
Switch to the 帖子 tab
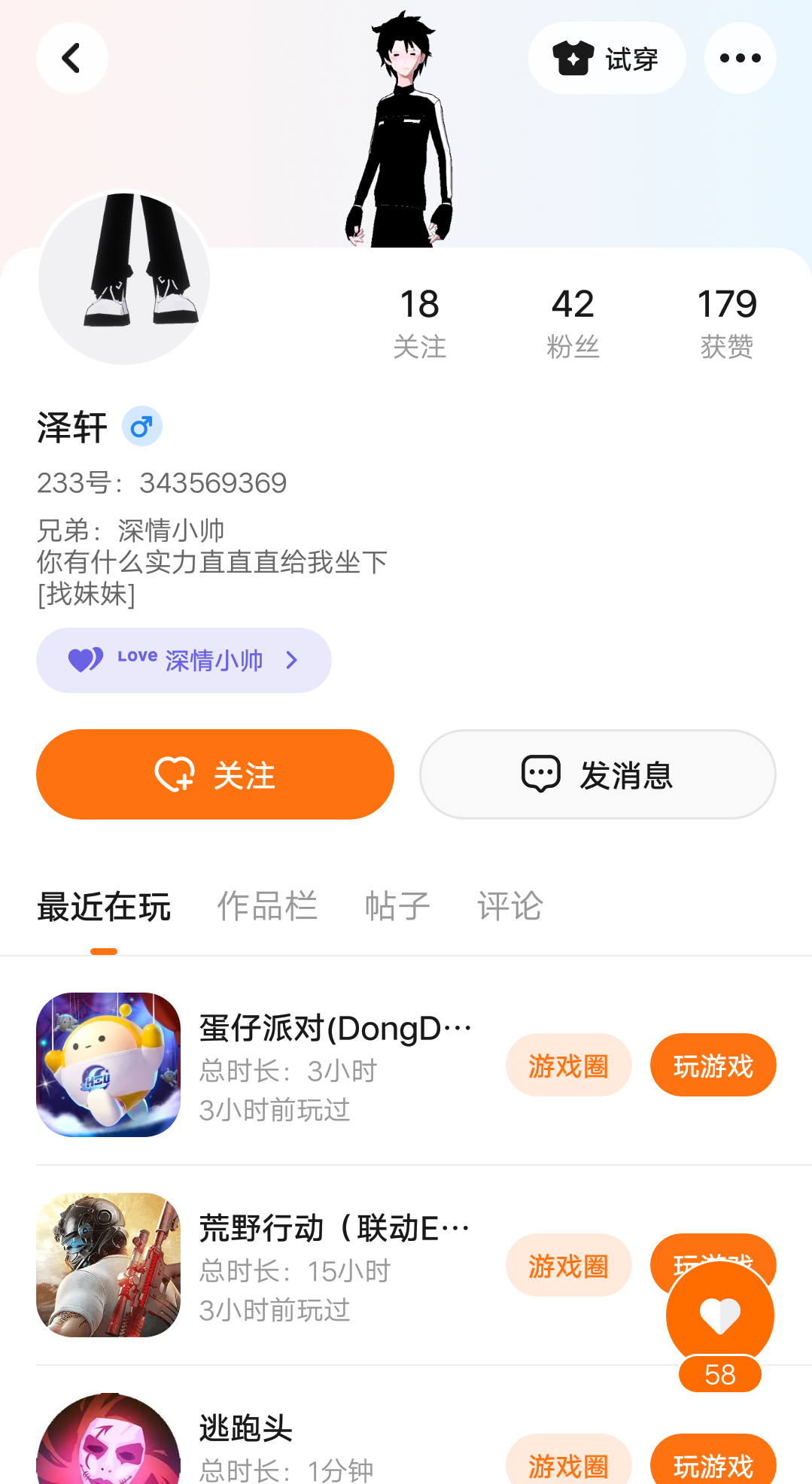point(397,907)
